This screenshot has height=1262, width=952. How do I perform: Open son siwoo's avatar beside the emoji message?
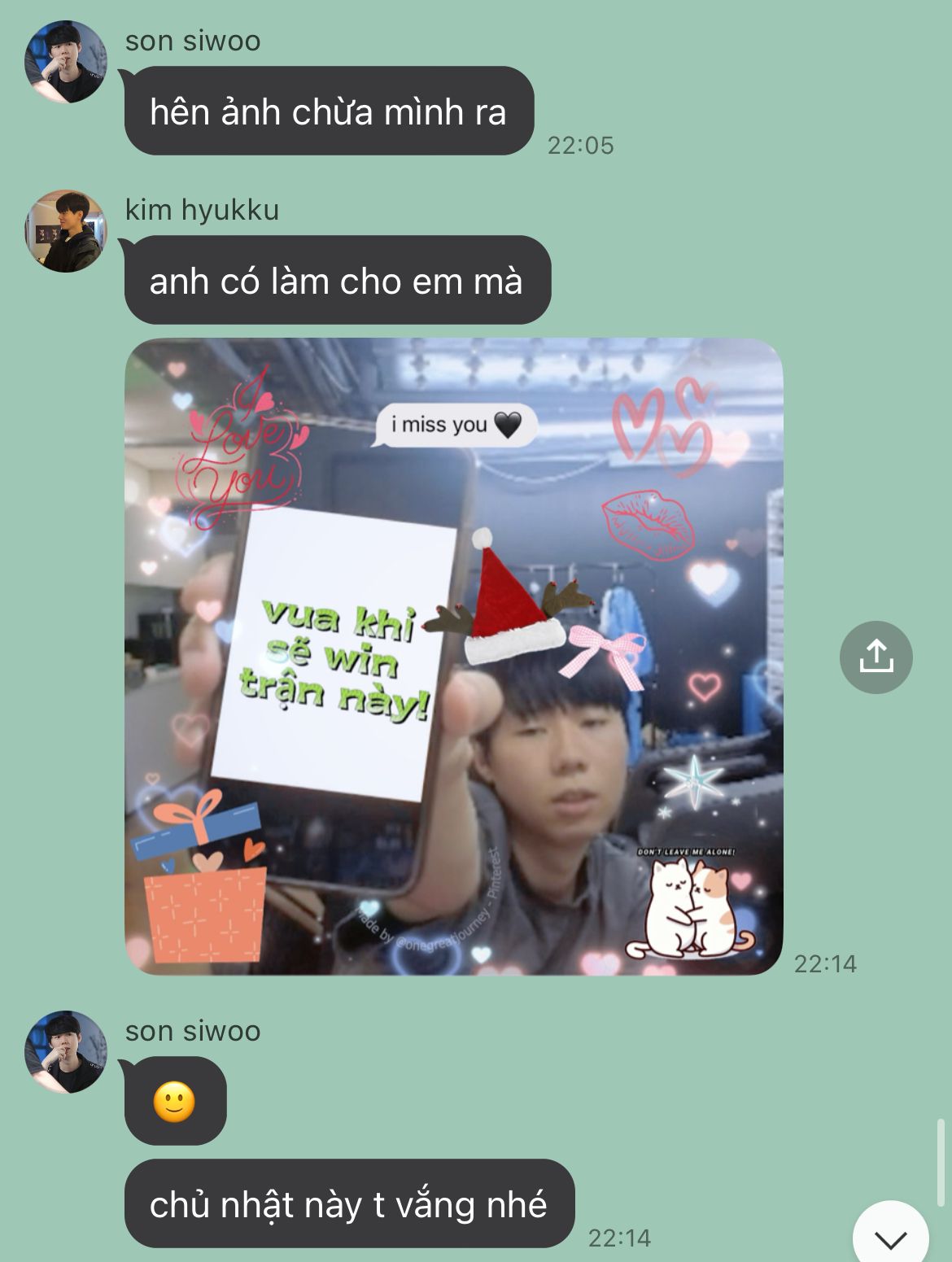pos(66,1052)
